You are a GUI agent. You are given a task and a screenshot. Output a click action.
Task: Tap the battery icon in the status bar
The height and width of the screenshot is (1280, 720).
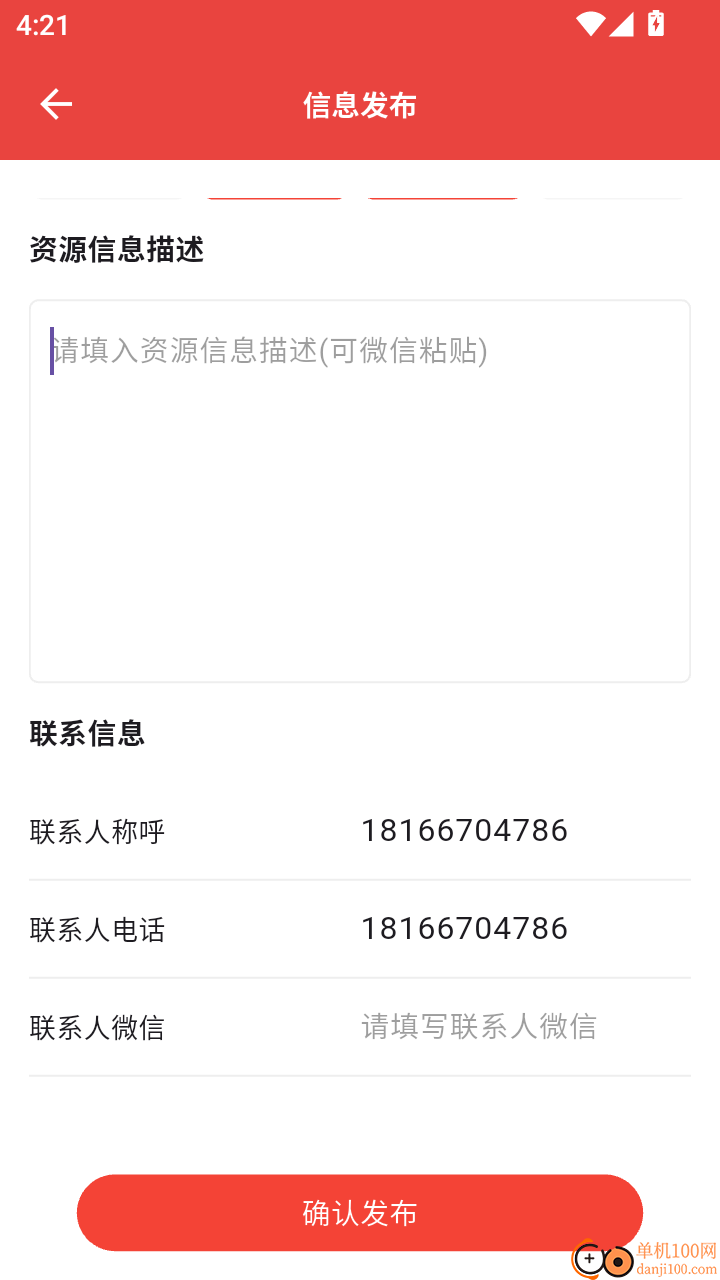(657, 24)
